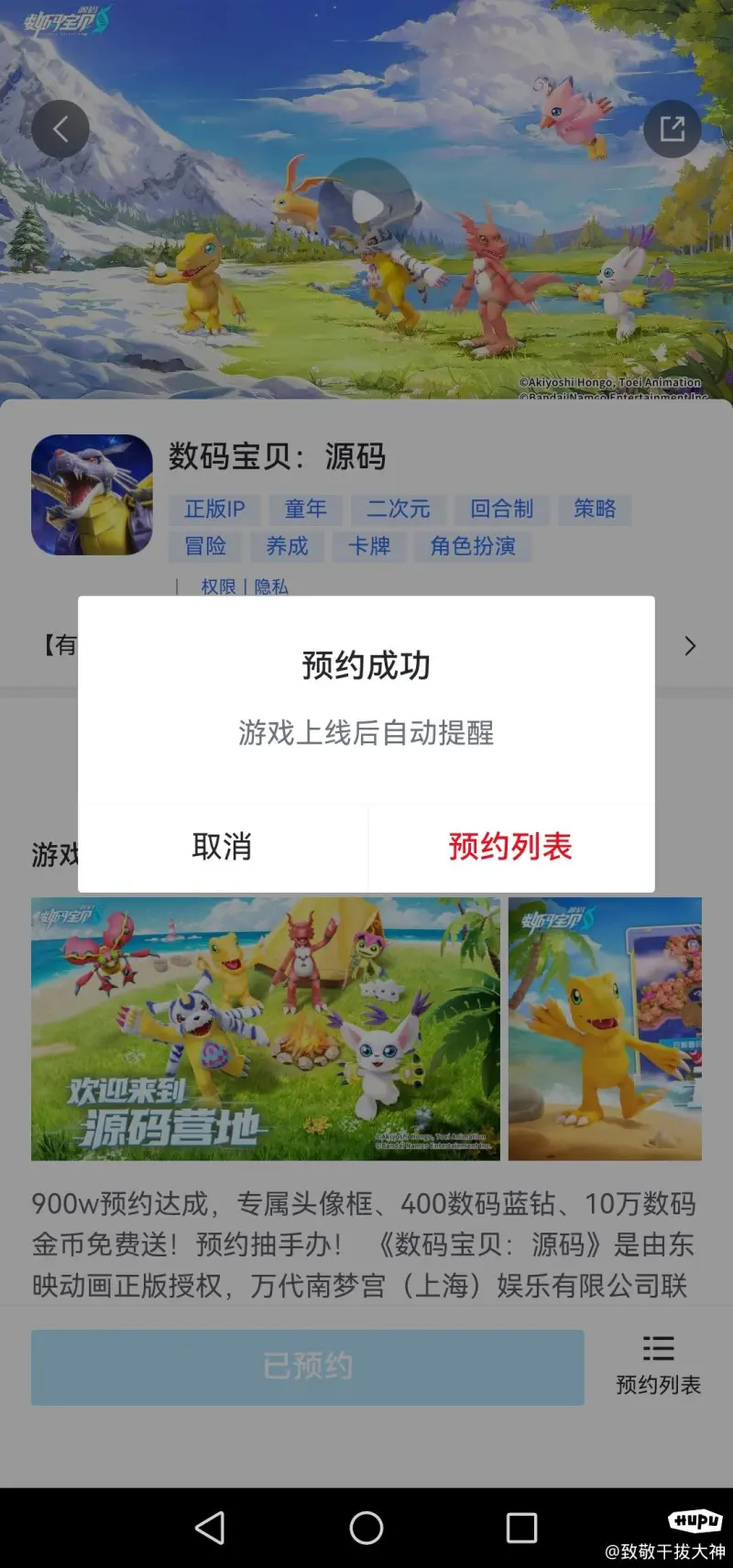The width and height of the screenshot is (733, 1568).
Task: Select the 正版IP tag
Action: (214, 509)
